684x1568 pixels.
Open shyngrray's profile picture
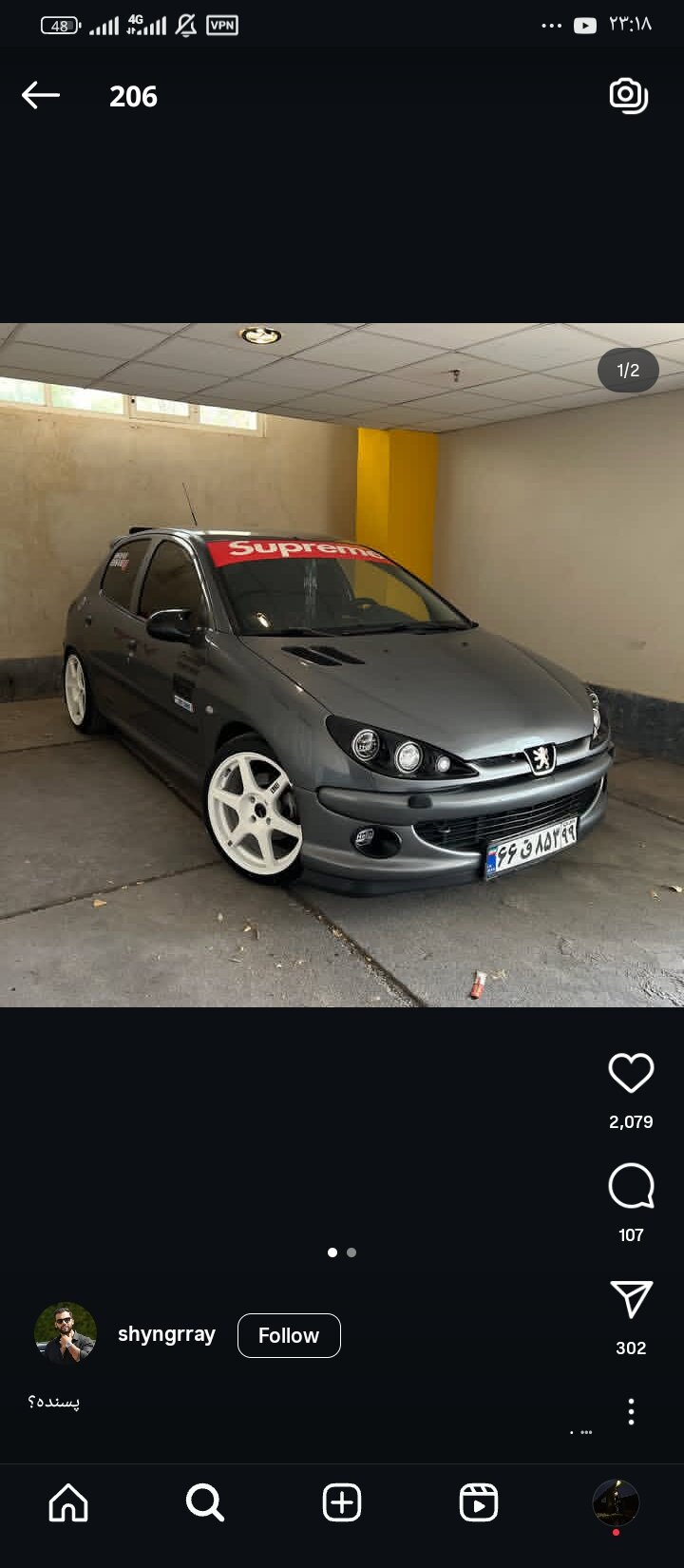pyautogui.click(x=66, y=1333)
